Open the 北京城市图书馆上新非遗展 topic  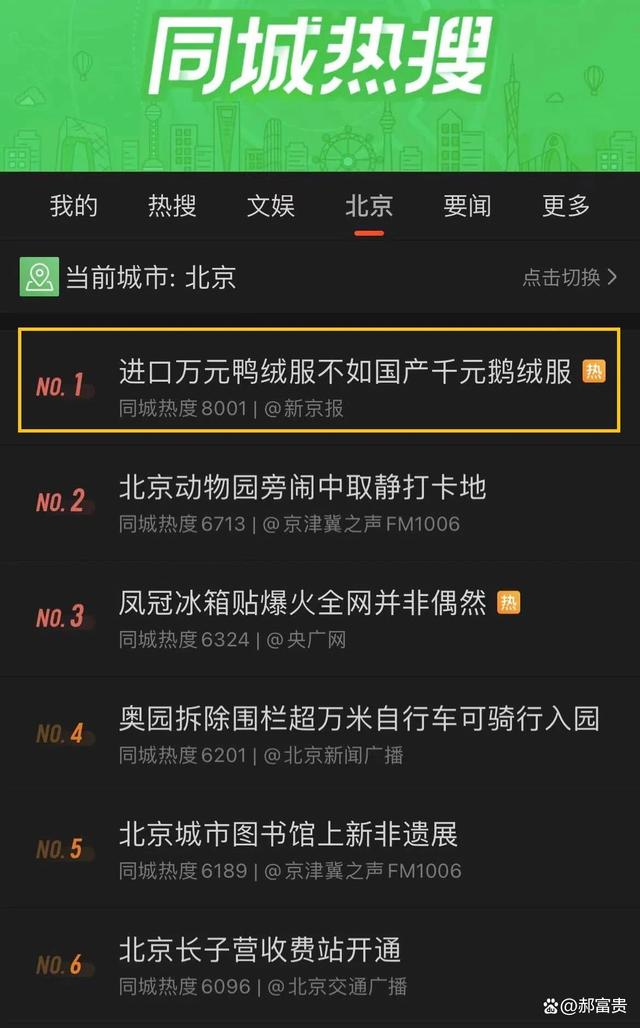pyautogui.click(x=288, y=834)
